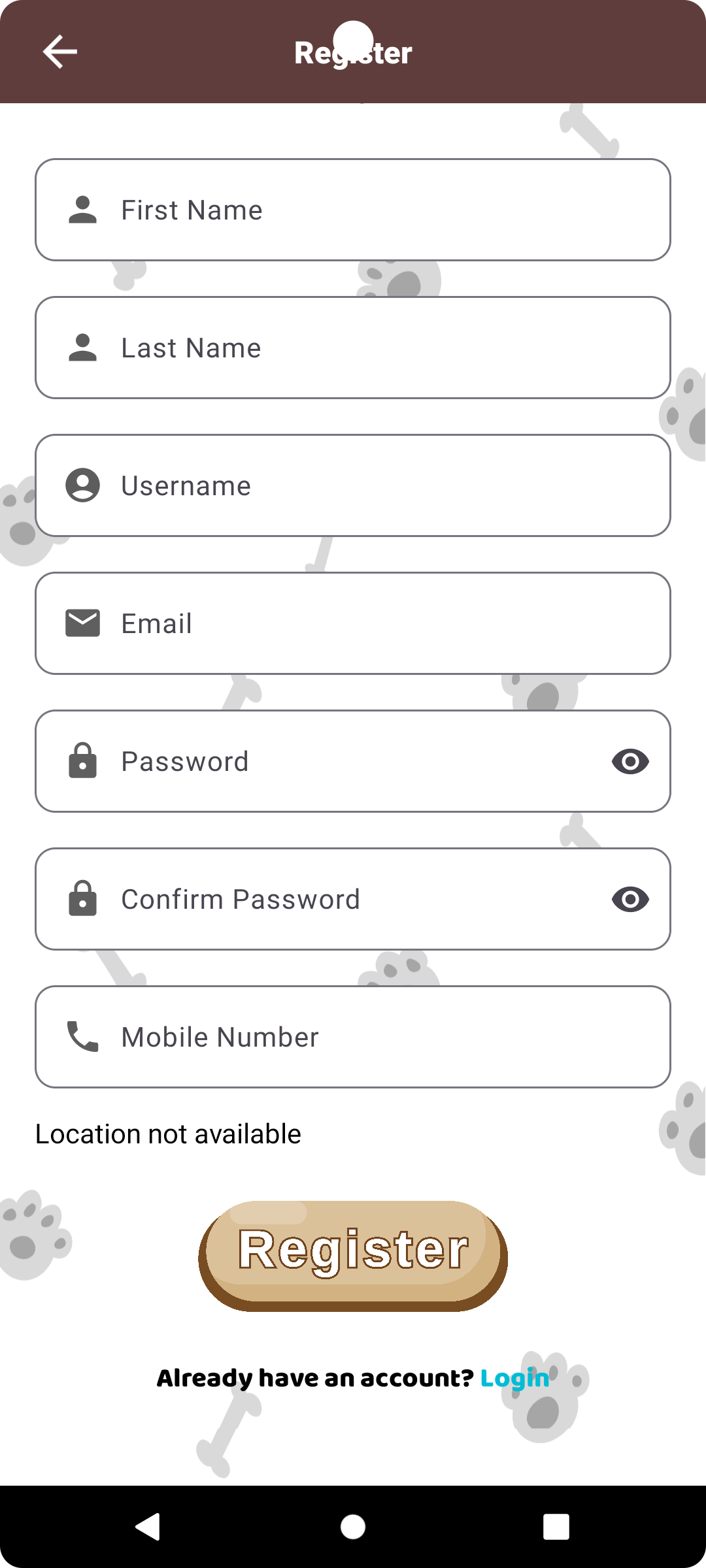Image resolution: width=706 pixels, height=1568 pixels.
Task: Tap the Username input field
Action: [353, 485]
